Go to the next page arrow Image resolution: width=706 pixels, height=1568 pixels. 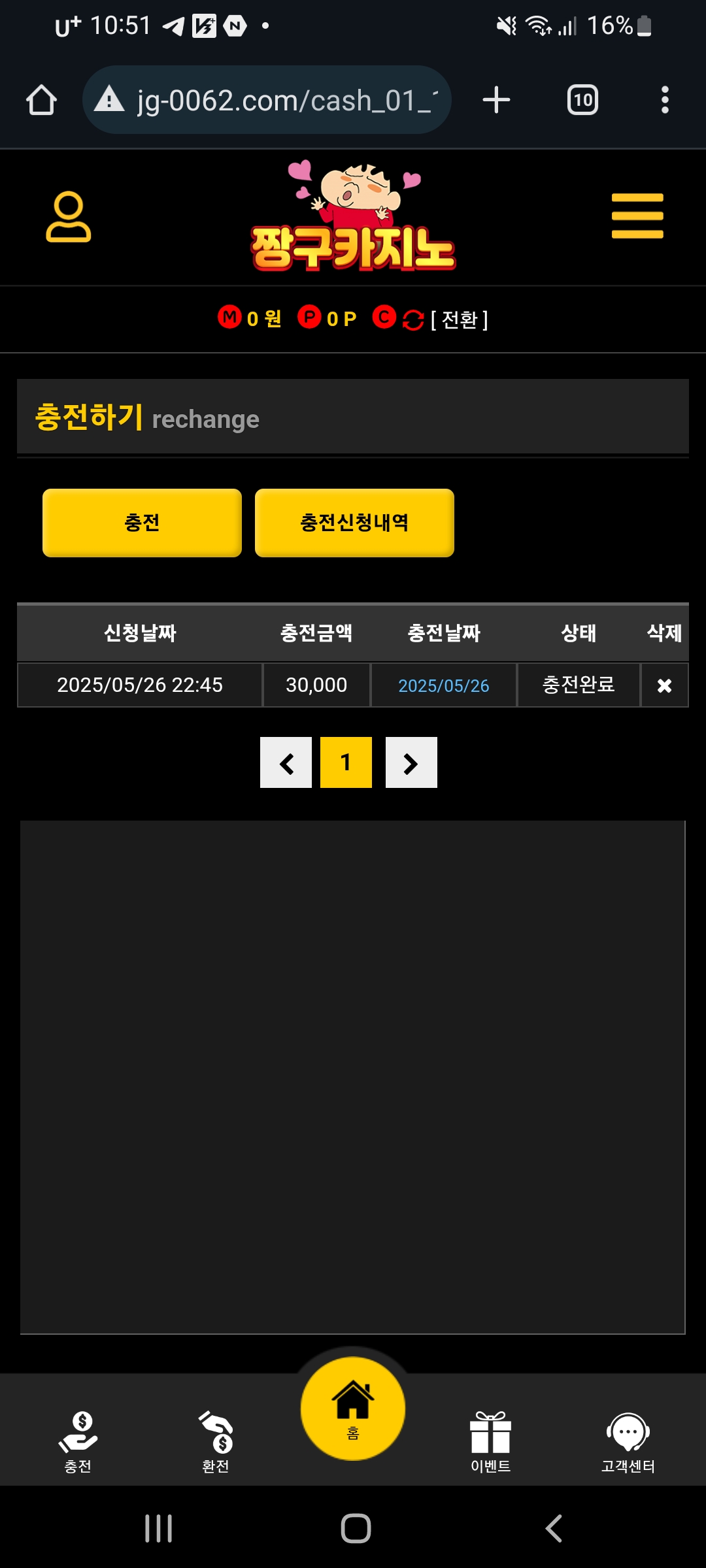pos(411,762)
